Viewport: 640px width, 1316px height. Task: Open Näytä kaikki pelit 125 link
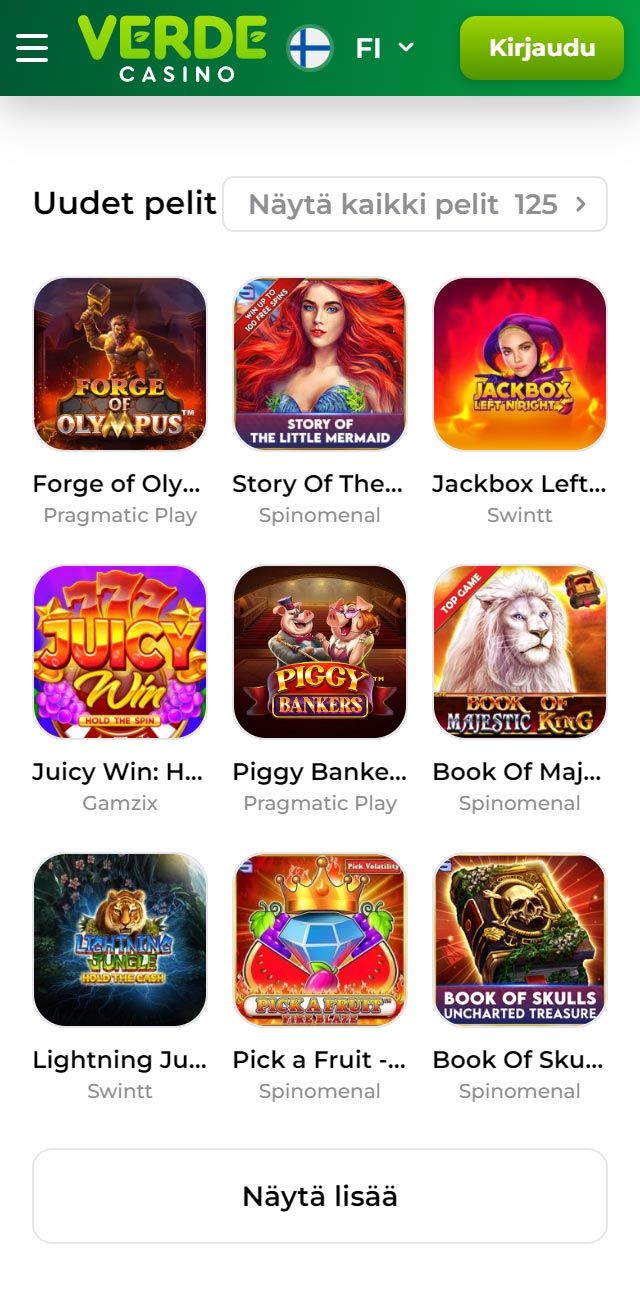415,204
